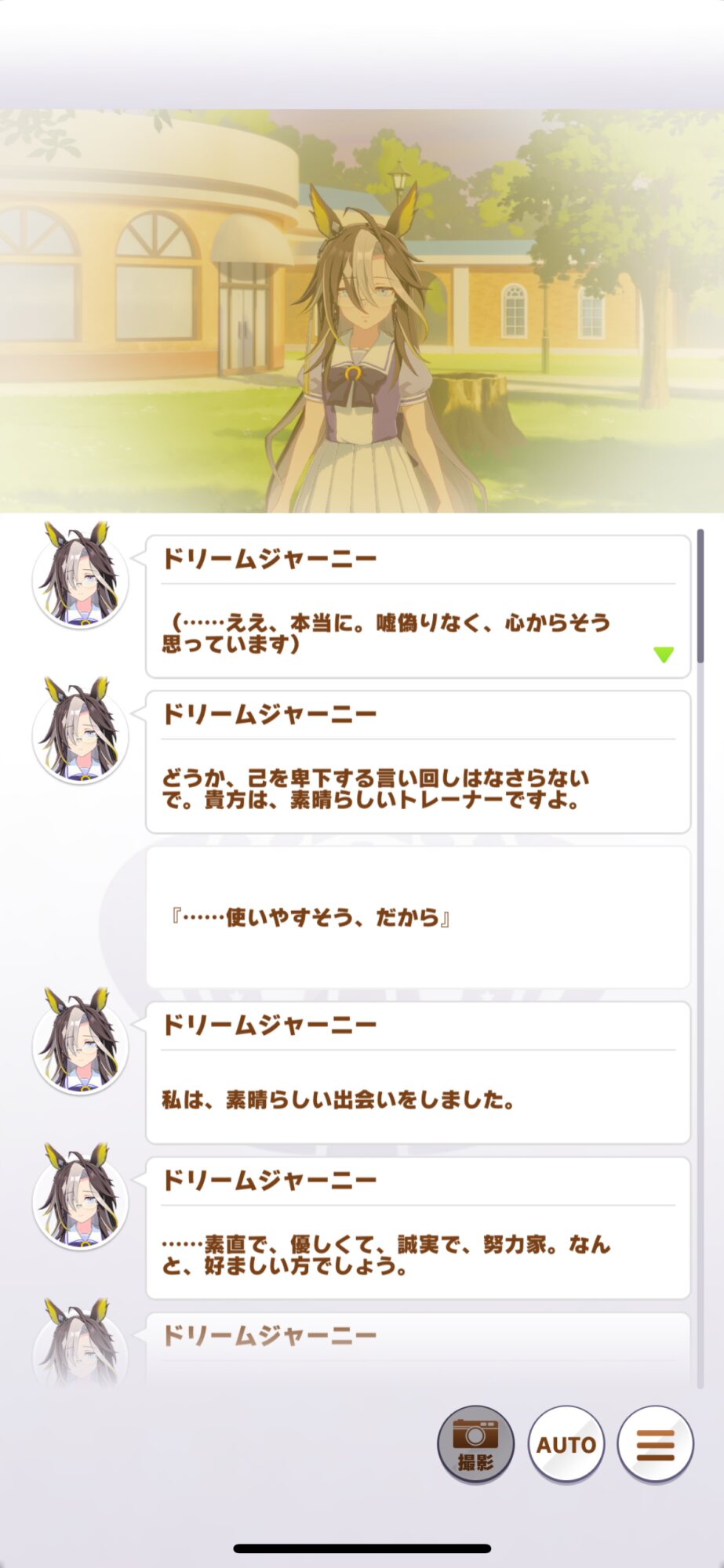Advance dialogue with the green arrow

tap(664, 654)
